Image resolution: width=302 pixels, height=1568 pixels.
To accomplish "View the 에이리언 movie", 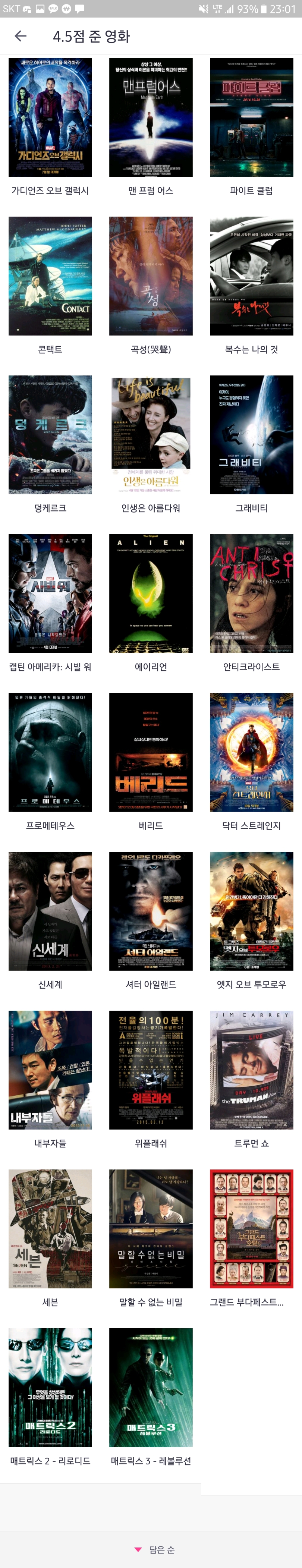I will (x=150, y=593).
